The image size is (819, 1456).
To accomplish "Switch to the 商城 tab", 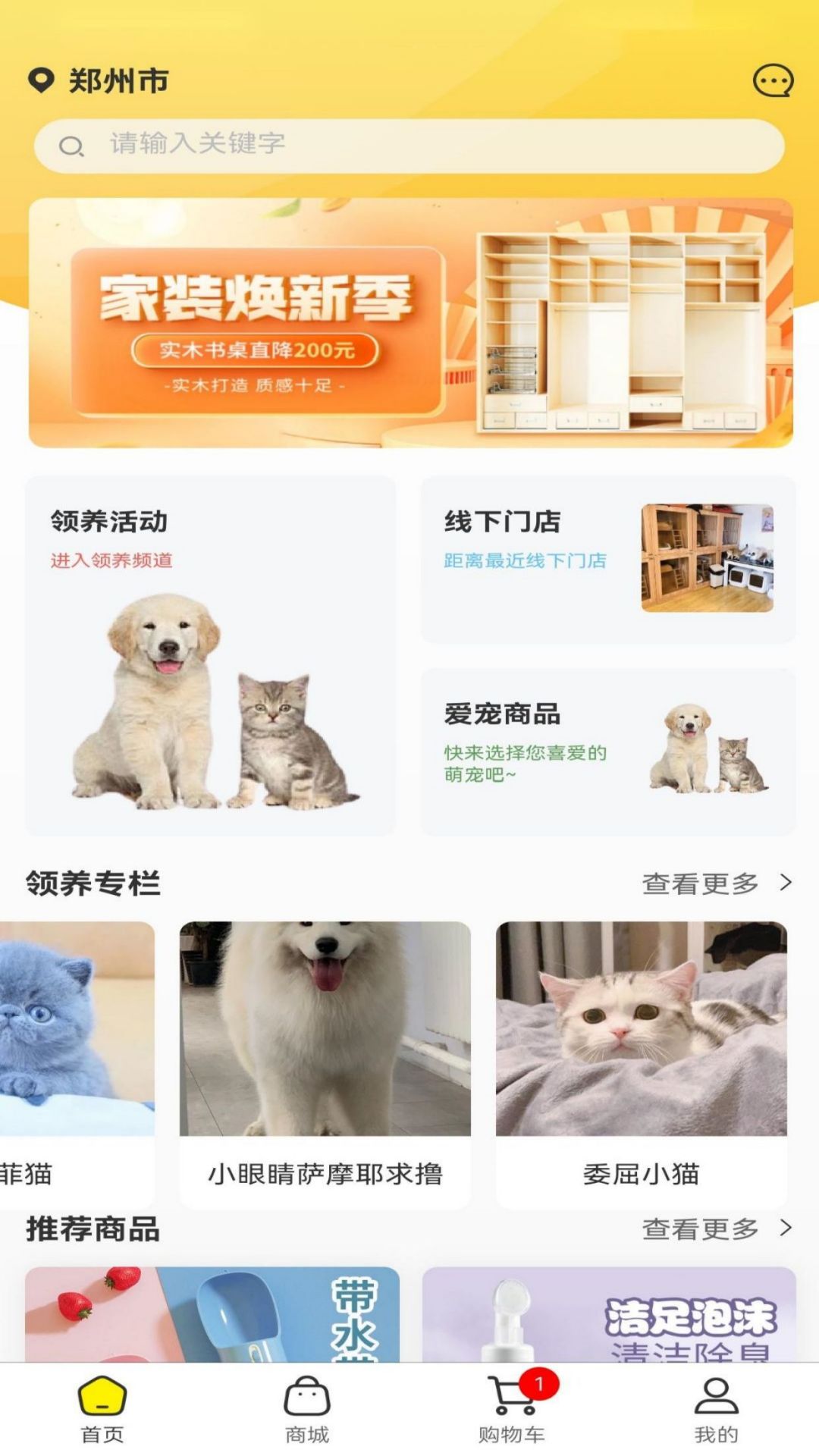I will 307,1409.
